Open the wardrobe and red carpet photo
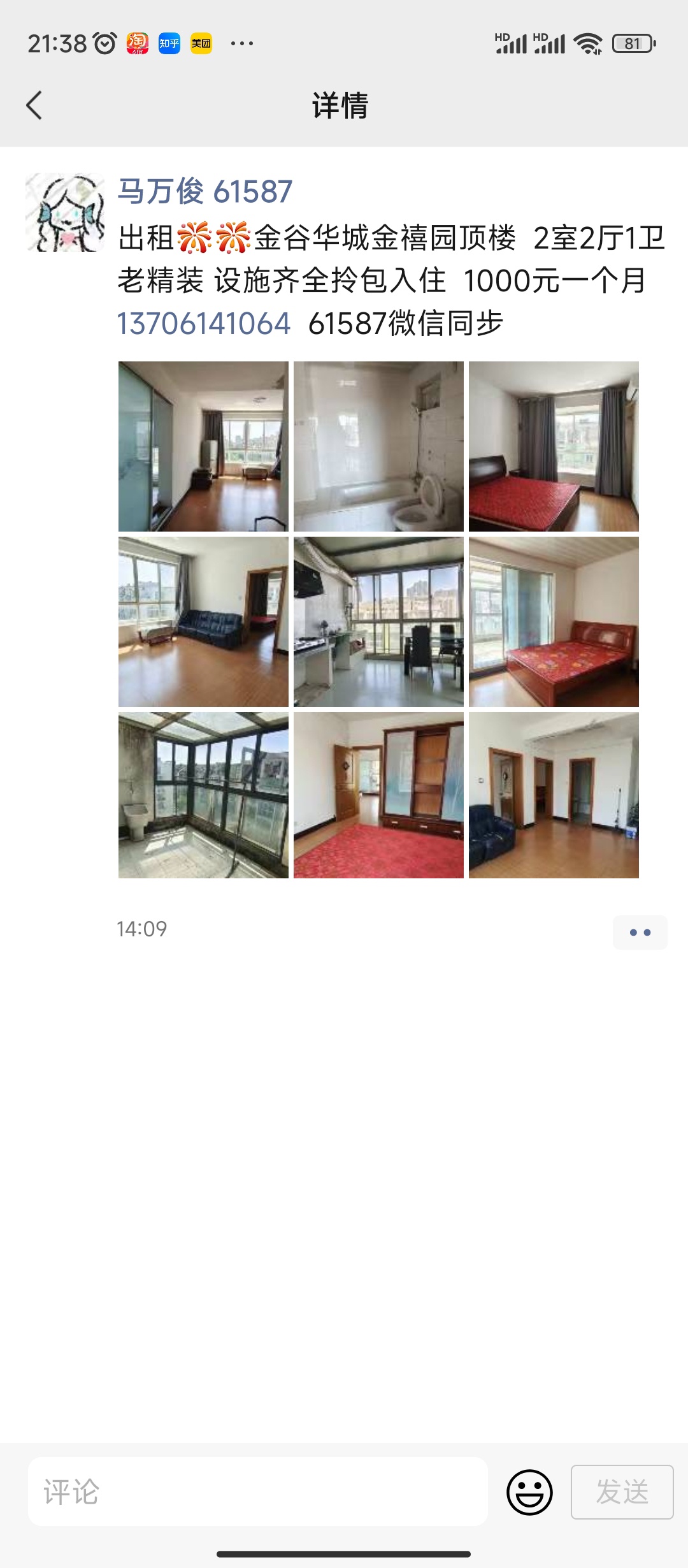This screenshot has width=688, height=1568. pos(378,795)
